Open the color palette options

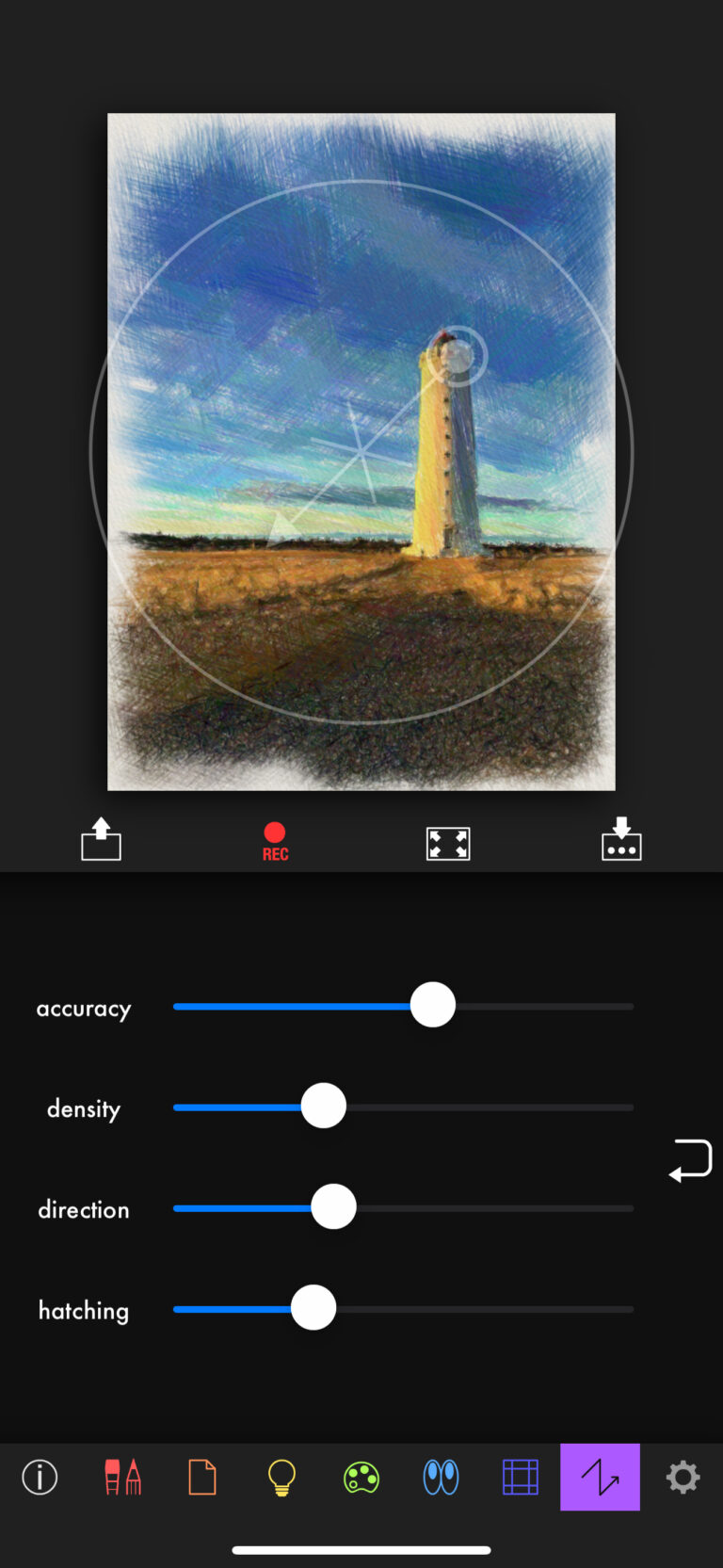point(361,1477)
